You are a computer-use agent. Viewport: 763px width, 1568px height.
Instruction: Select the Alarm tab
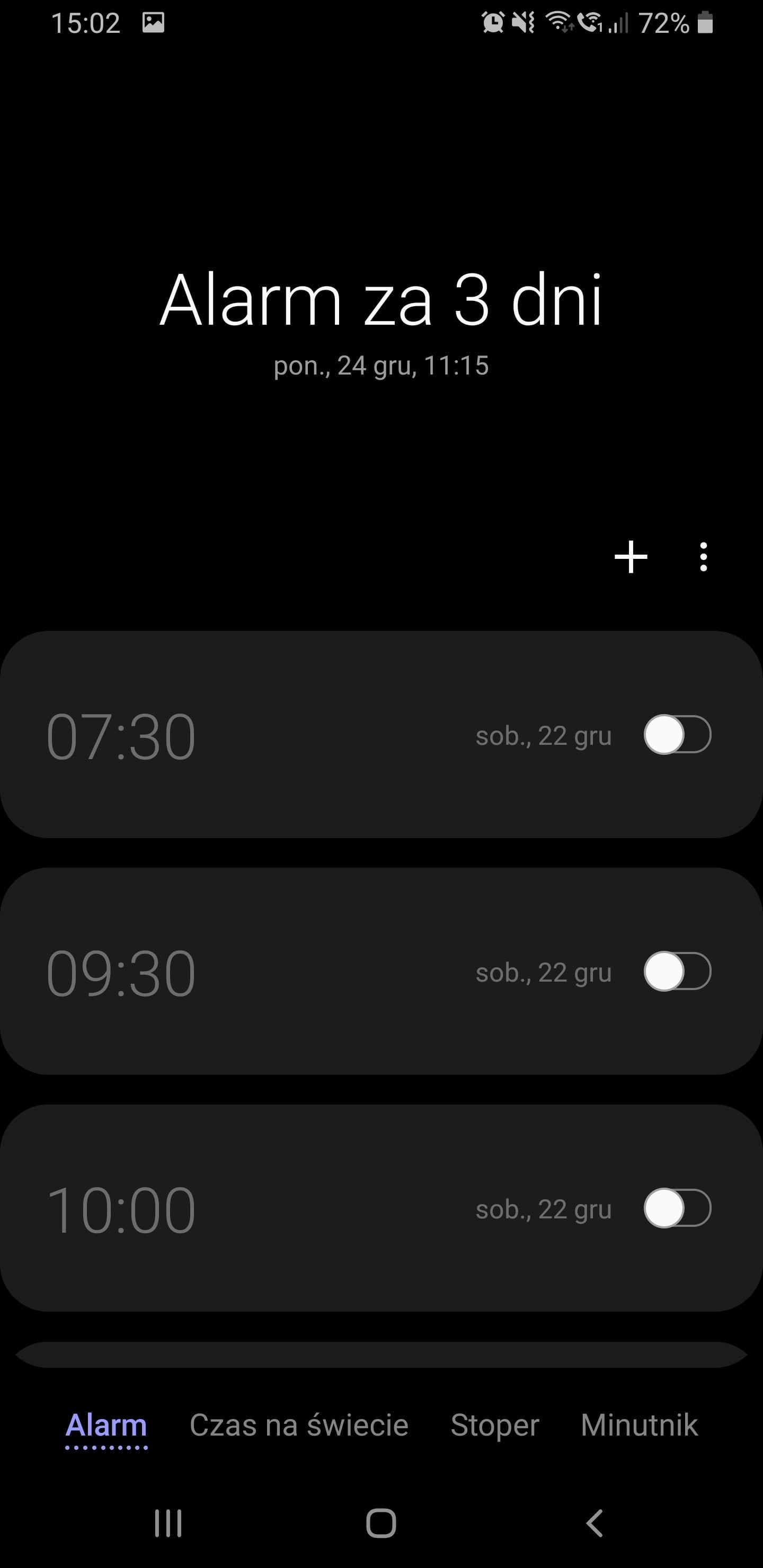click(x=107, y=1426)
